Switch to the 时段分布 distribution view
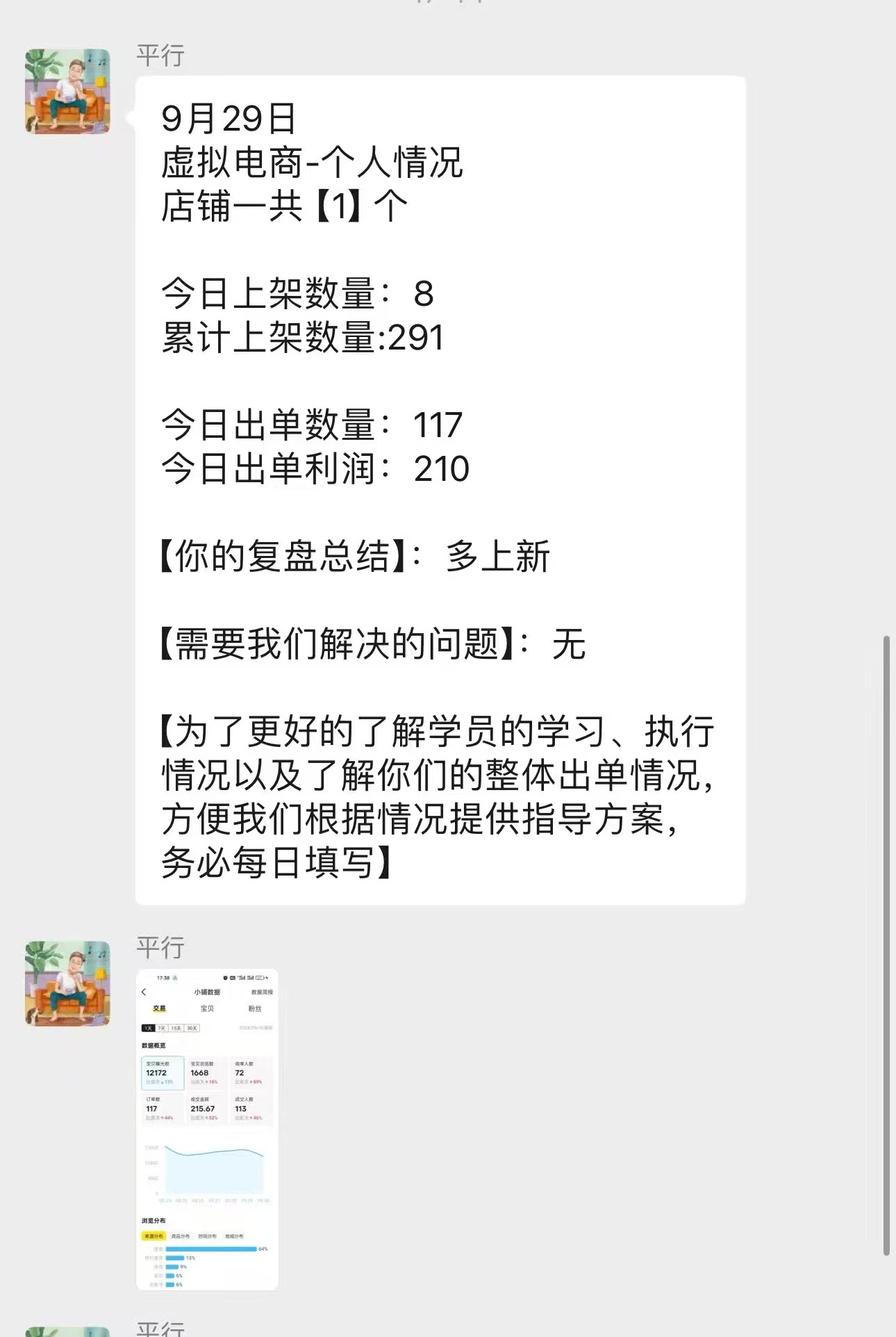Screen dimensions: 896x1337 [207, 1236]
